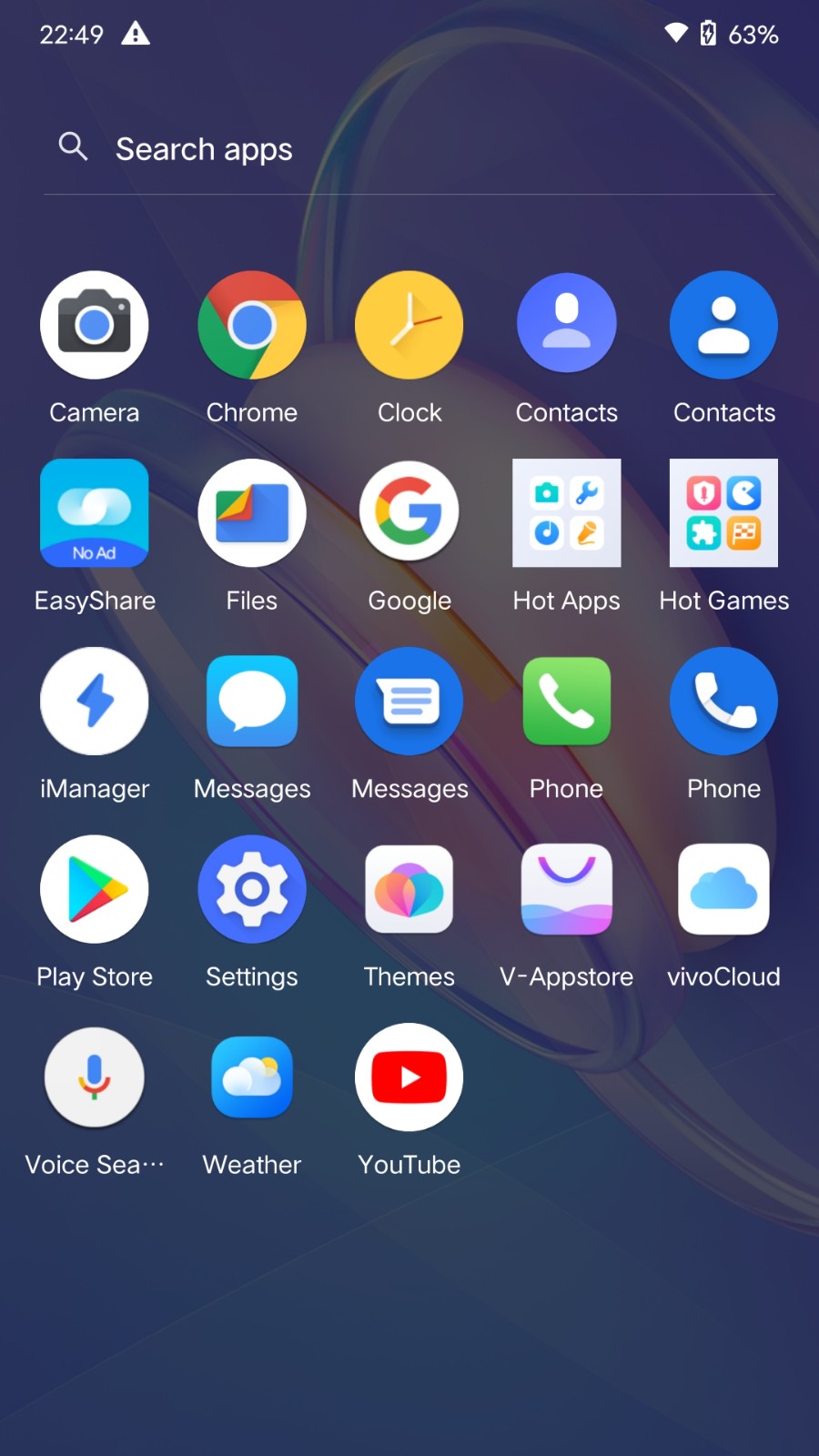Launch the Themes app
Screen dimensions: 819x1456
tap(409, 890)
